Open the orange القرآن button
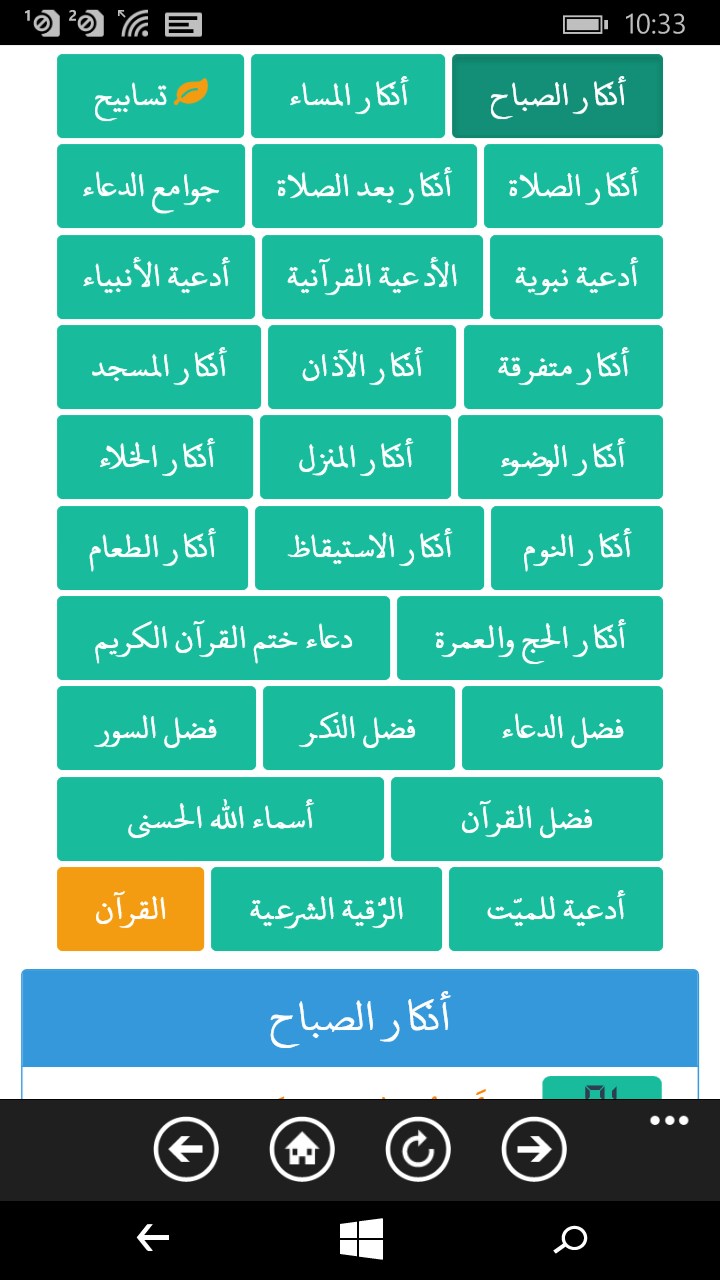Image resolution: width=720 pixels, height=1280 pixels. [130, 909]
